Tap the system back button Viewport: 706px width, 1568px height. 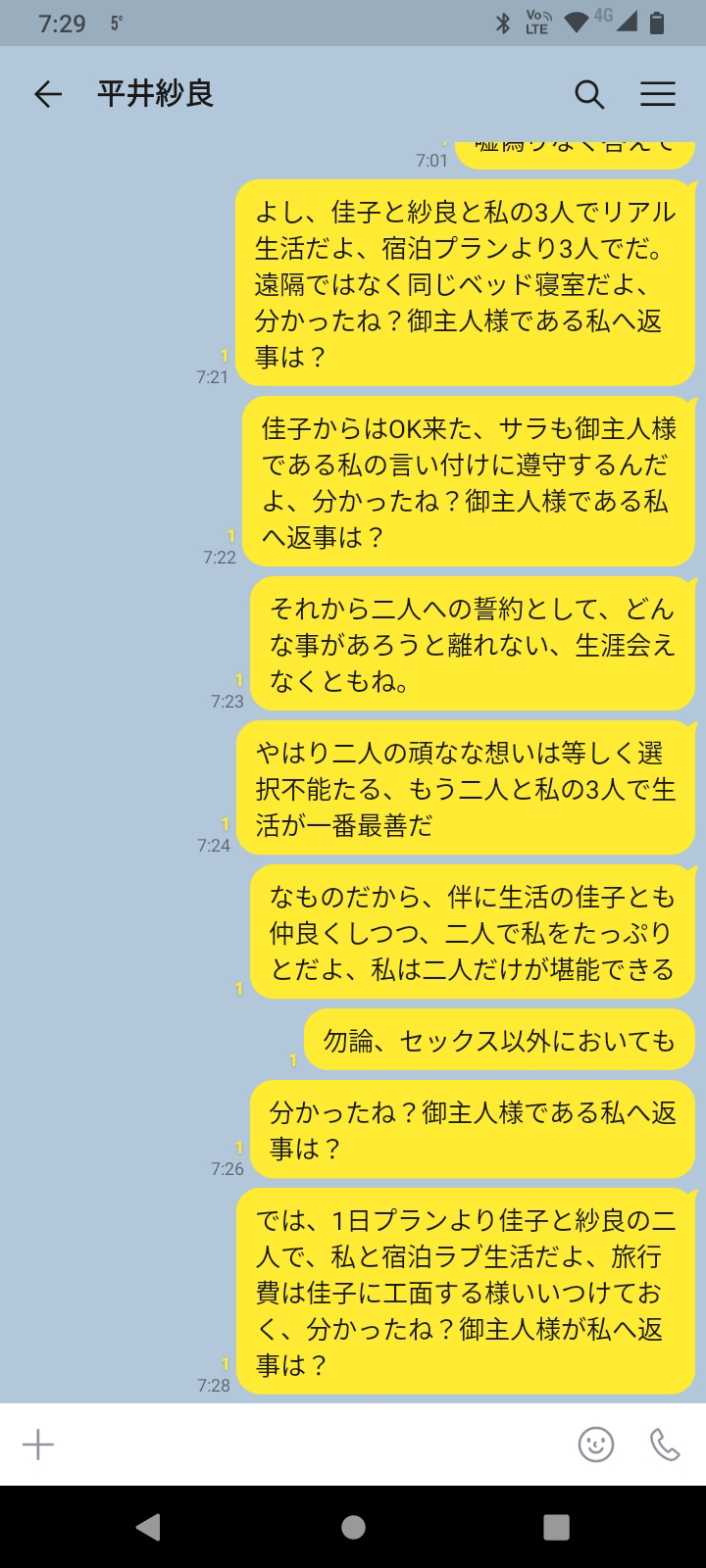[149, 1527]
